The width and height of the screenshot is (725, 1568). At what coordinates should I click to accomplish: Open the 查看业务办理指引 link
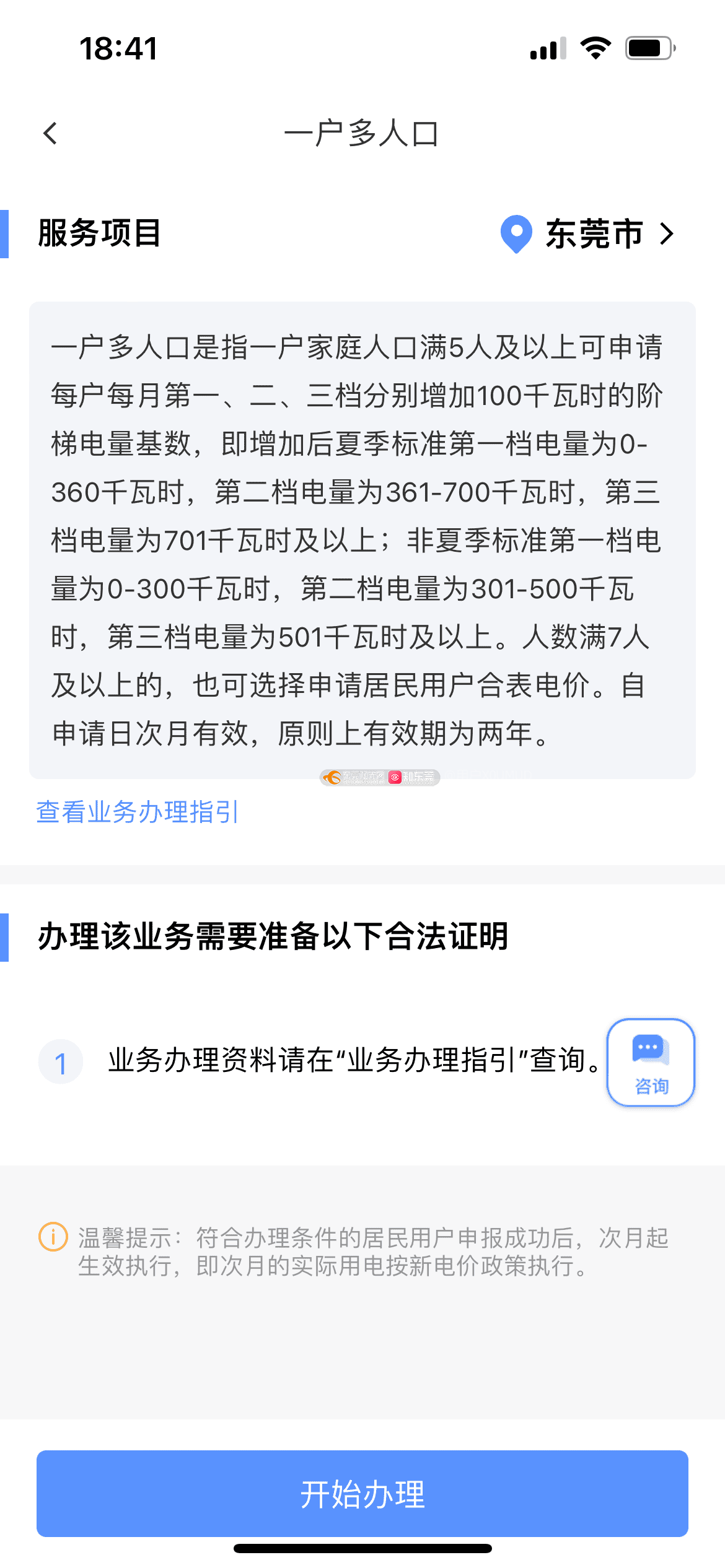coord(138,812)
